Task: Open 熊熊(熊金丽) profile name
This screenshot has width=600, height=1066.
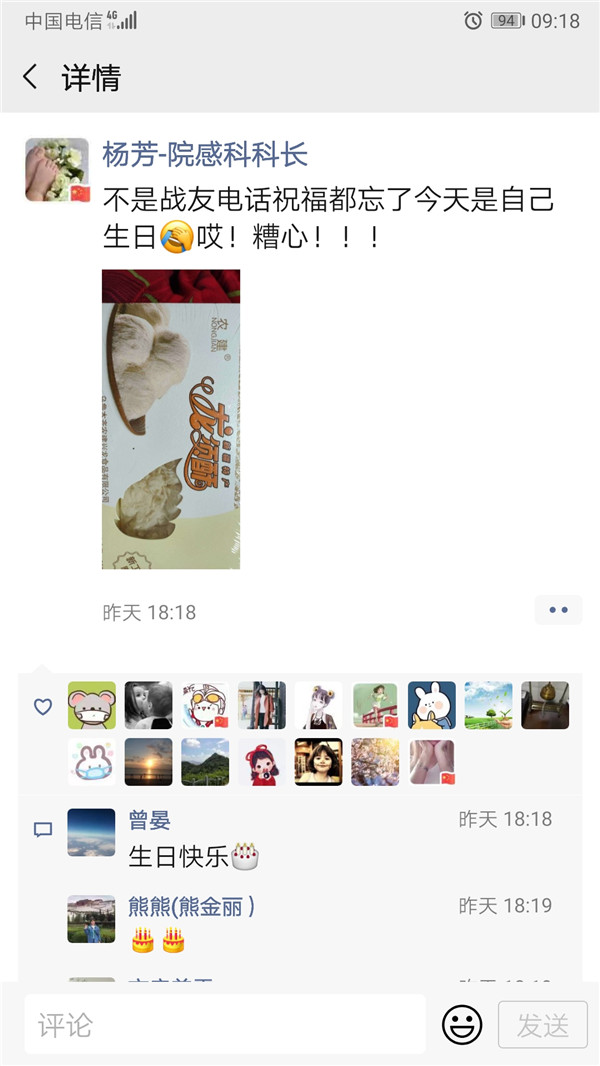Action: point(192,906)
